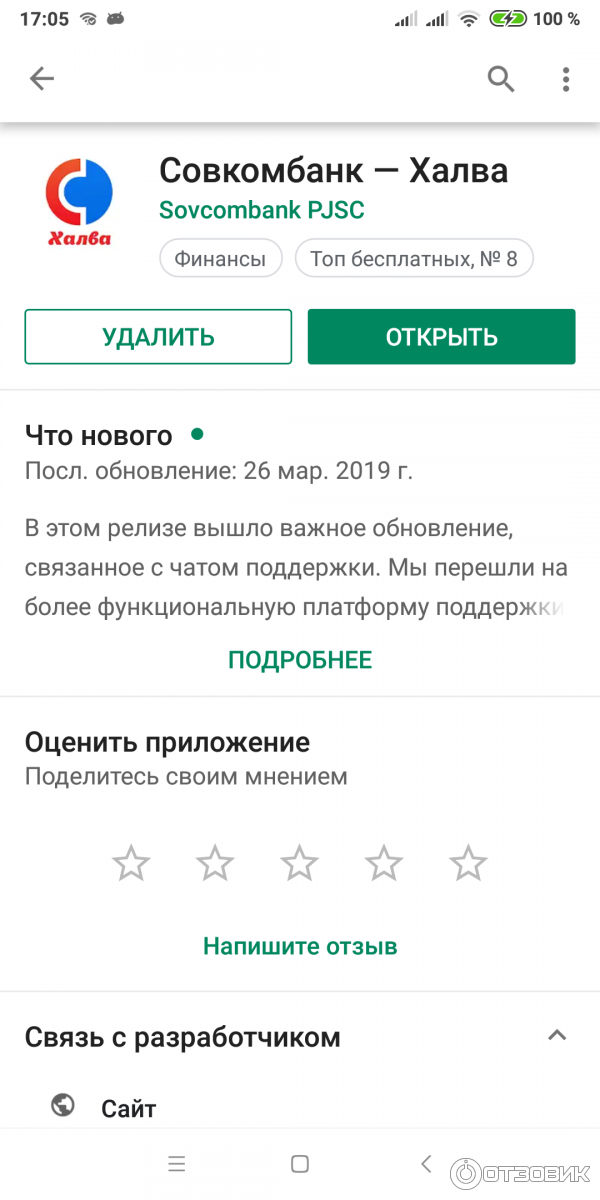Collapse the Связь с разработчиком section
Viewport: 600px width, 1200px height.
pos(557,1036)
